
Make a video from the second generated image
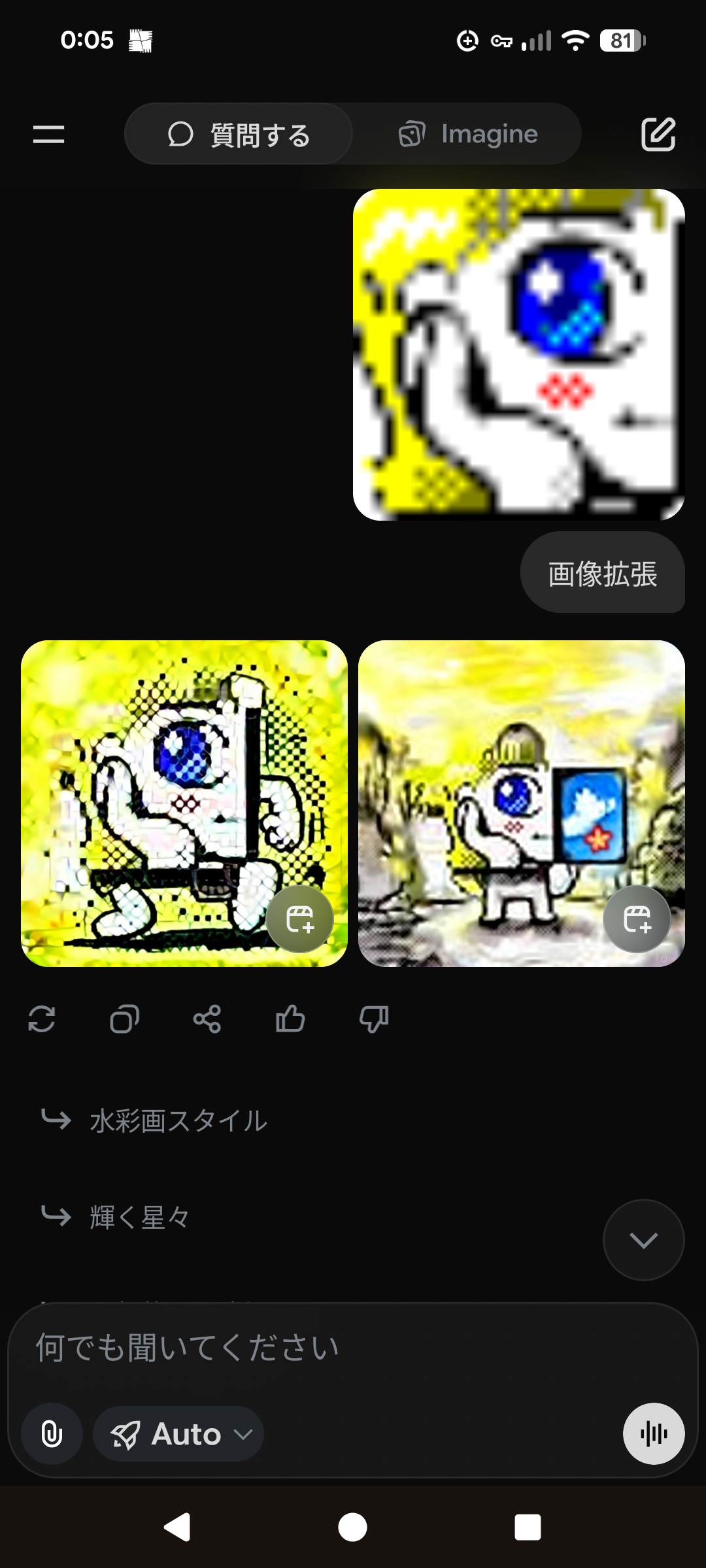pyautogui.click(x=637, y=919)
